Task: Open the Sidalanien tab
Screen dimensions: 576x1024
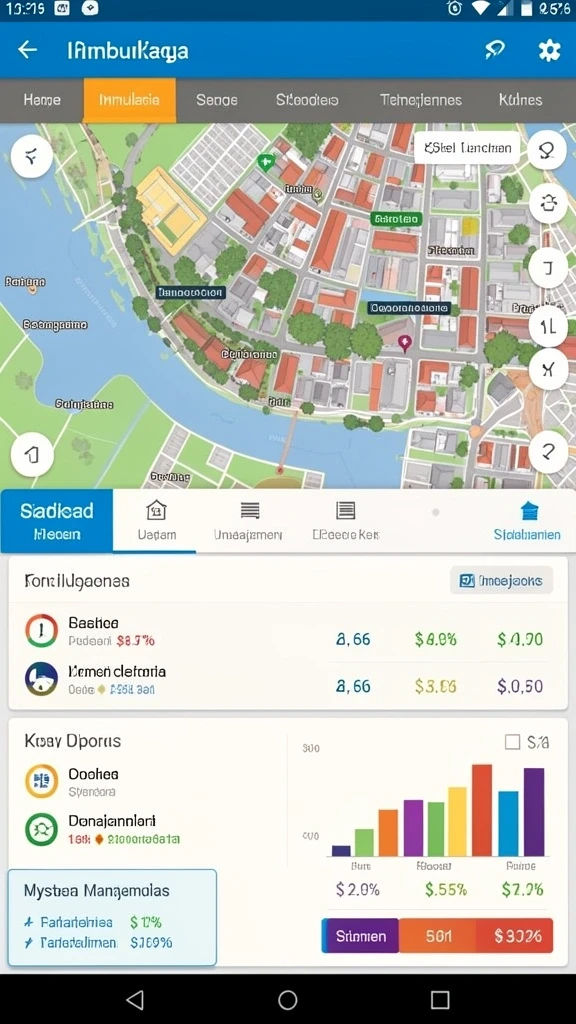Action: 527,521
